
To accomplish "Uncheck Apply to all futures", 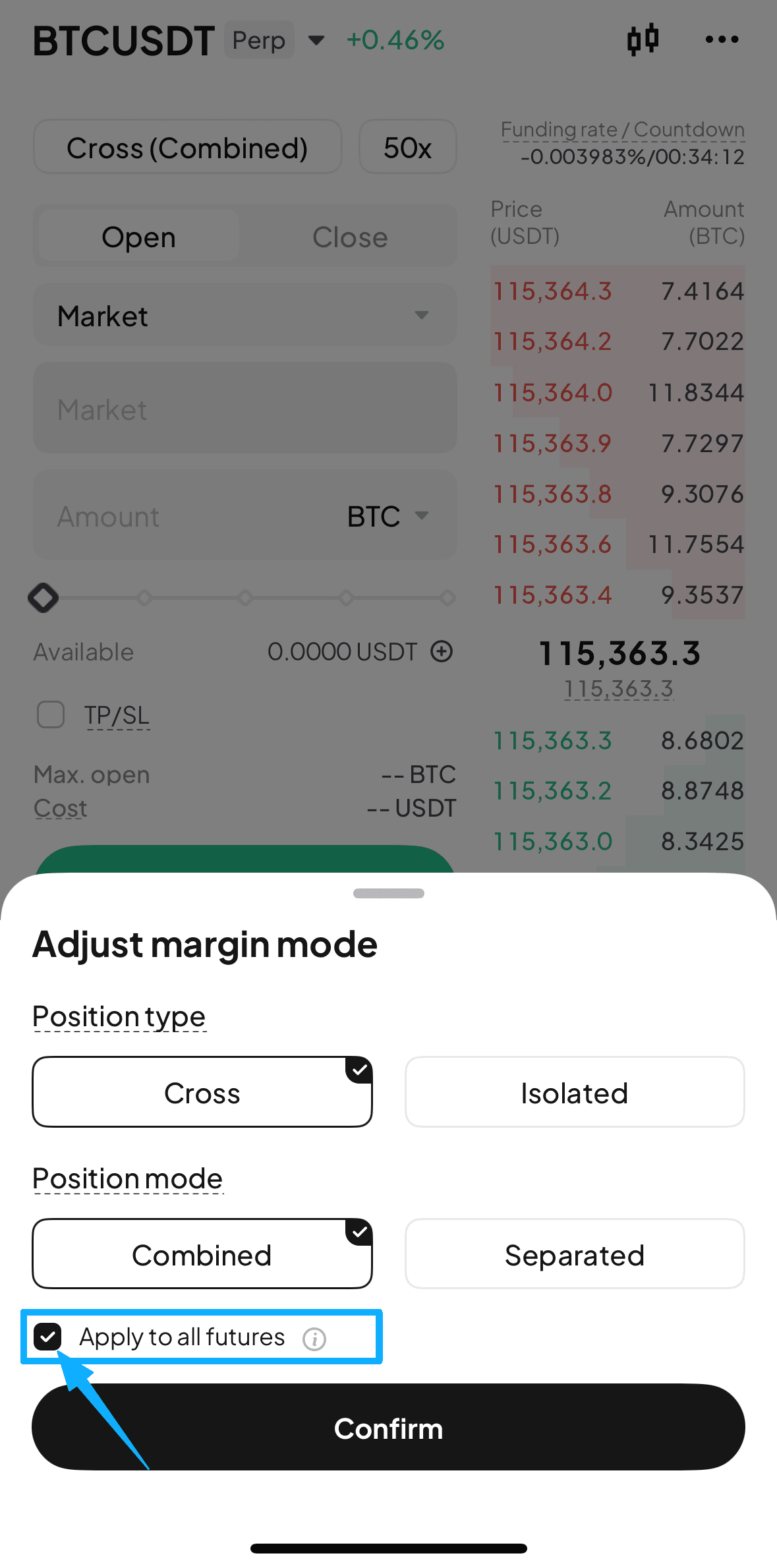I will click(48, 1337).
